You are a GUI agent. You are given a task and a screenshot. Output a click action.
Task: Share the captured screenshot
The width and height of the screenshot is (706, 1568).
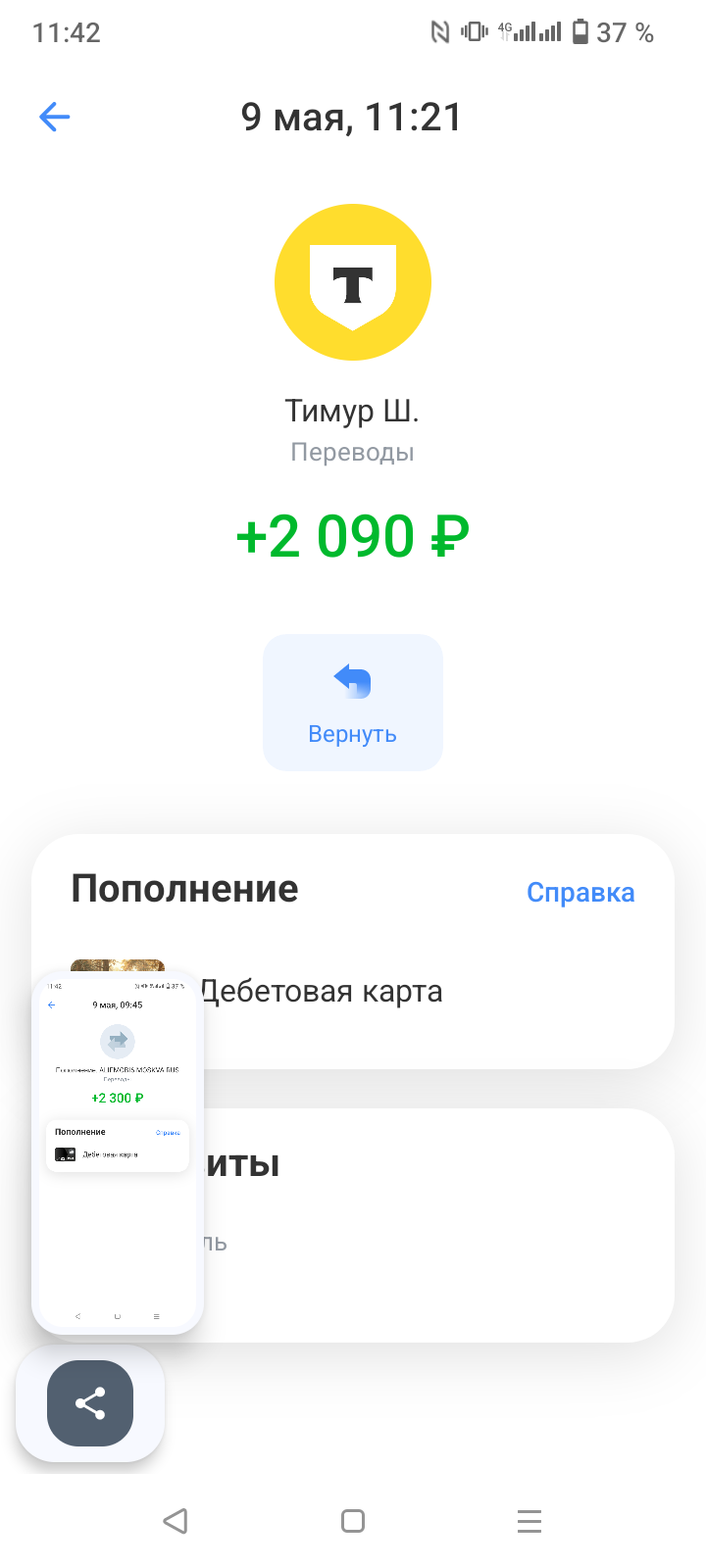[90, 1403]
